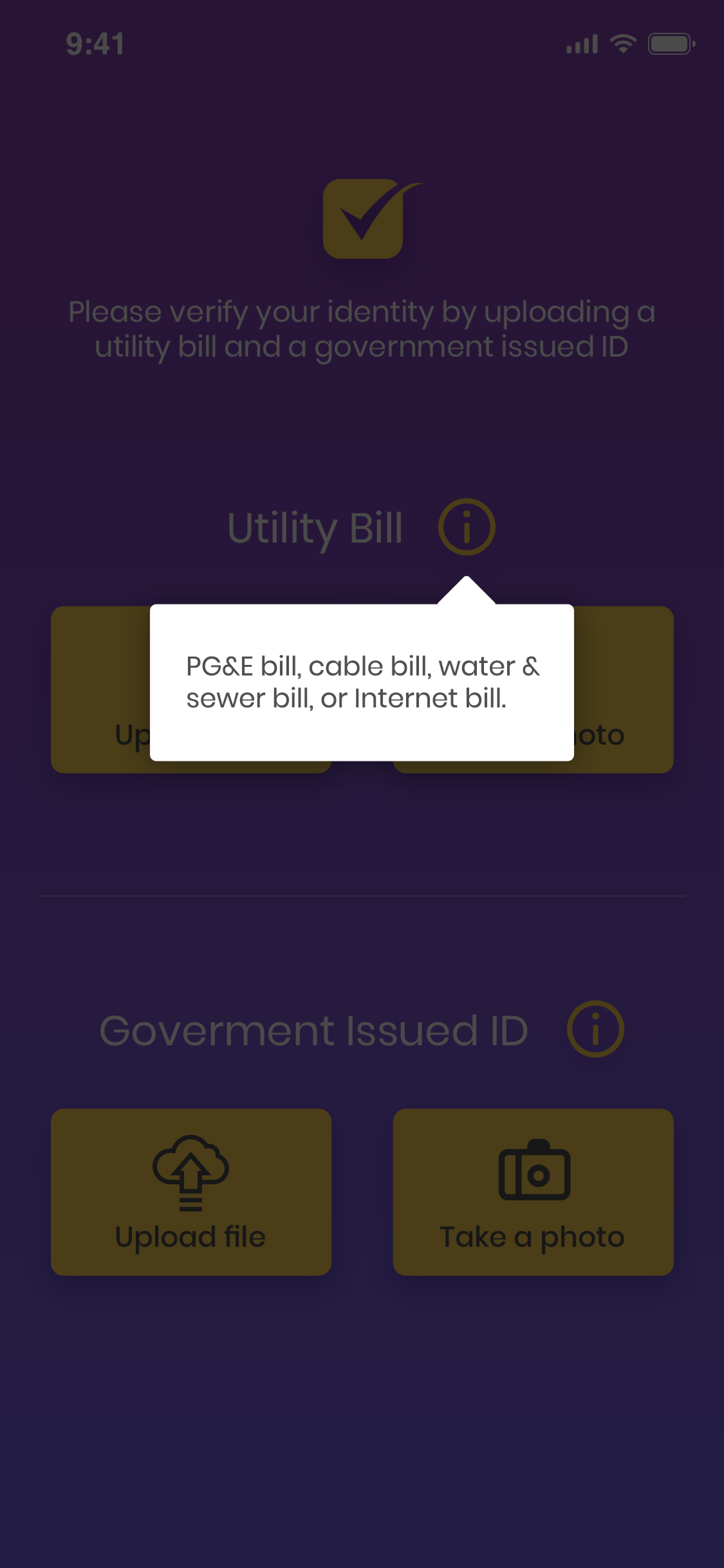Take a photo for Government Issued ID
724x1568 pixels.
533,1192
